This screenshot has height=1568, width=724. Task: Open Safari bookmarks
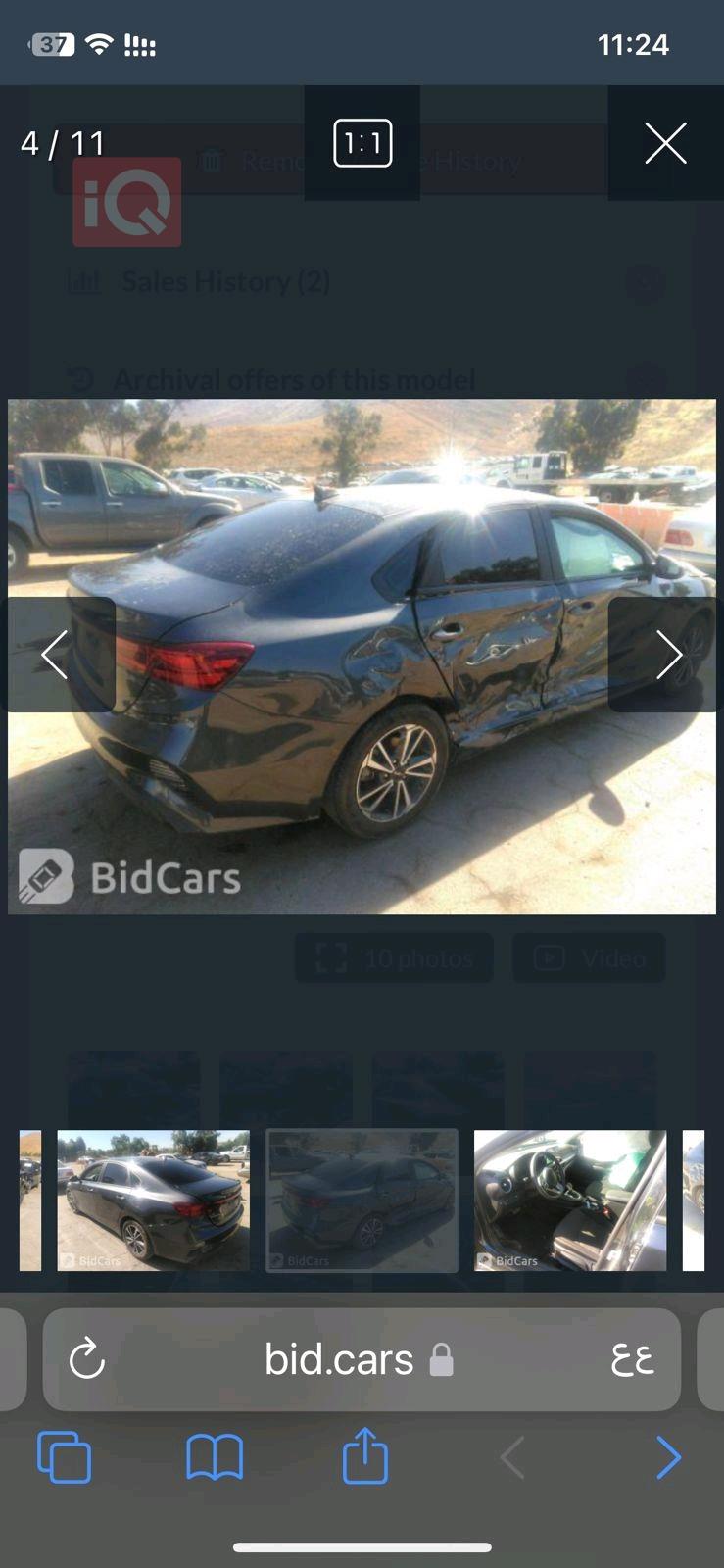(x=215, y=1457)
